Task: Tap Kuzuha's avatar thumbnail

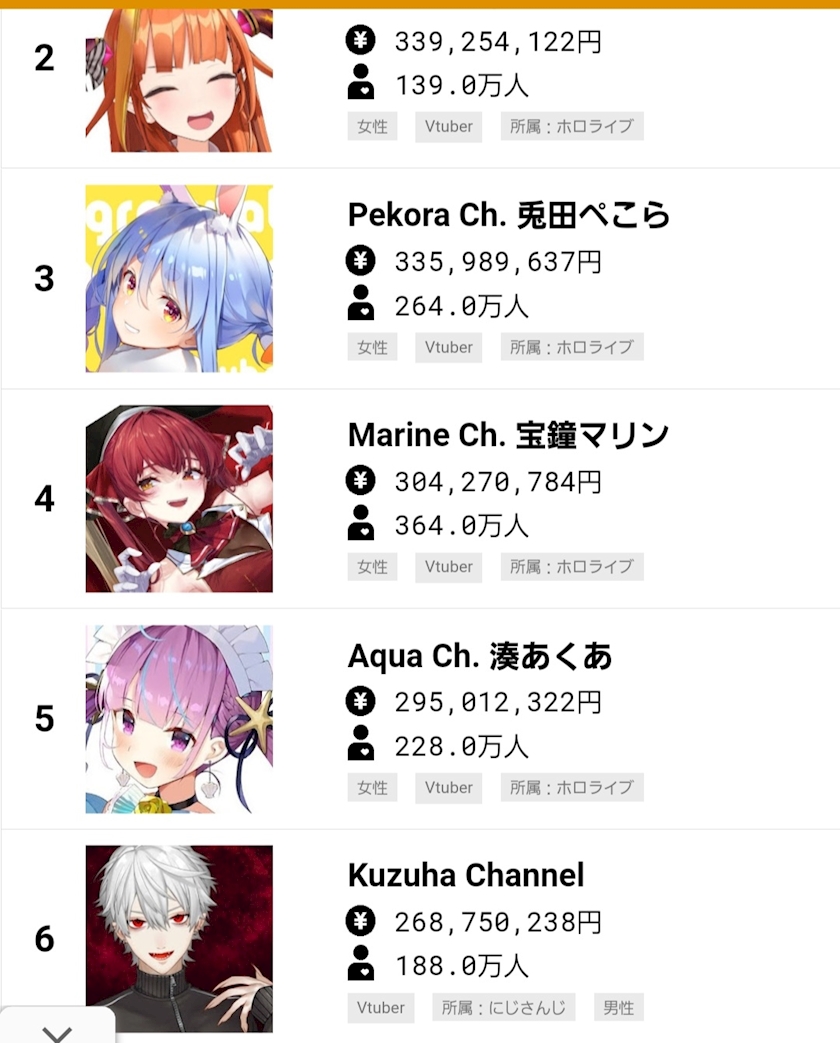Action: pyautogui.click(x=179, y=939)
